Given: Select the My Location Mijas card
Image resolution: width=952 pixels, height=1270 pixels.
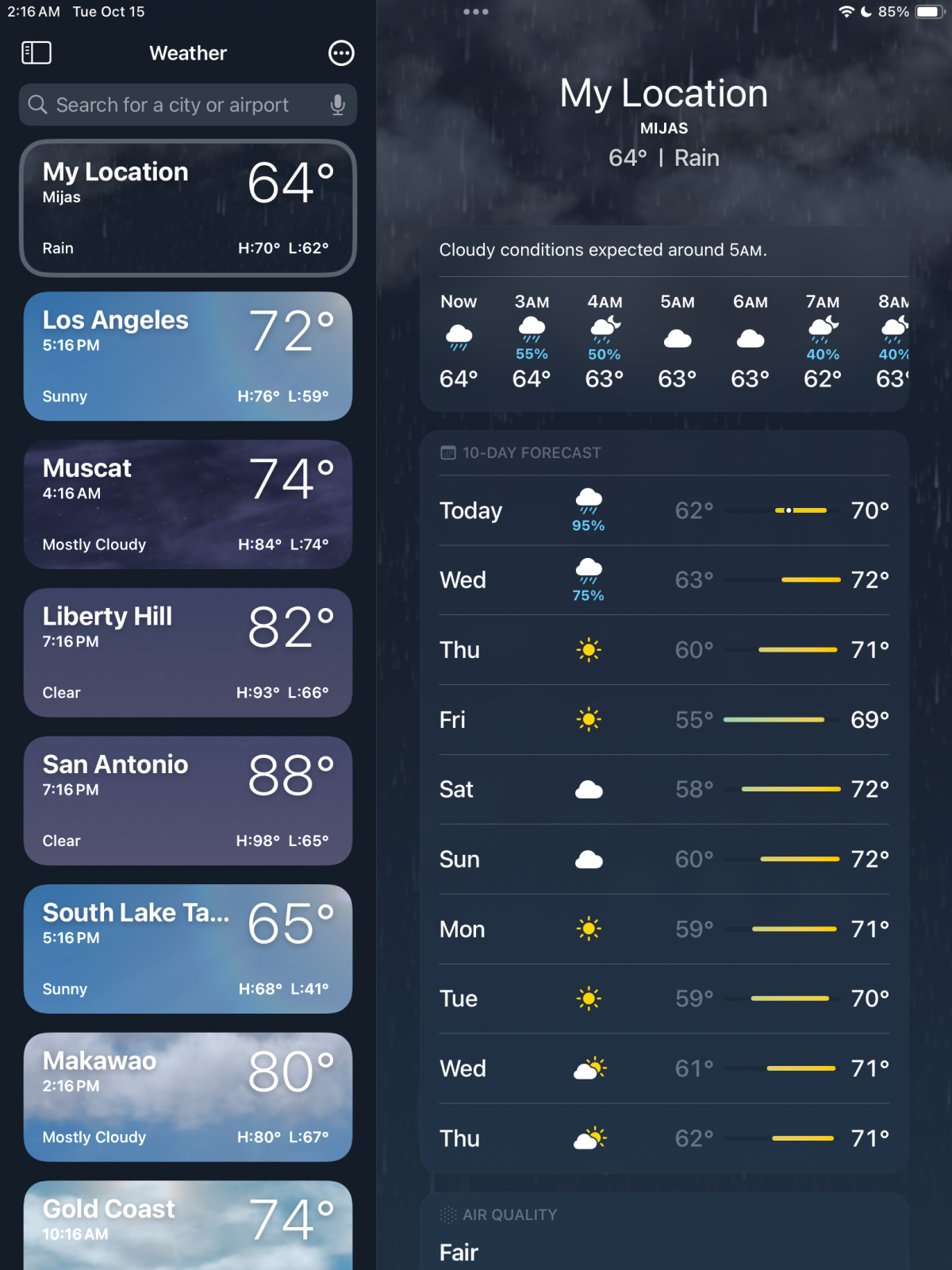Looking at the screenshot, I should [x=188, y=209].
